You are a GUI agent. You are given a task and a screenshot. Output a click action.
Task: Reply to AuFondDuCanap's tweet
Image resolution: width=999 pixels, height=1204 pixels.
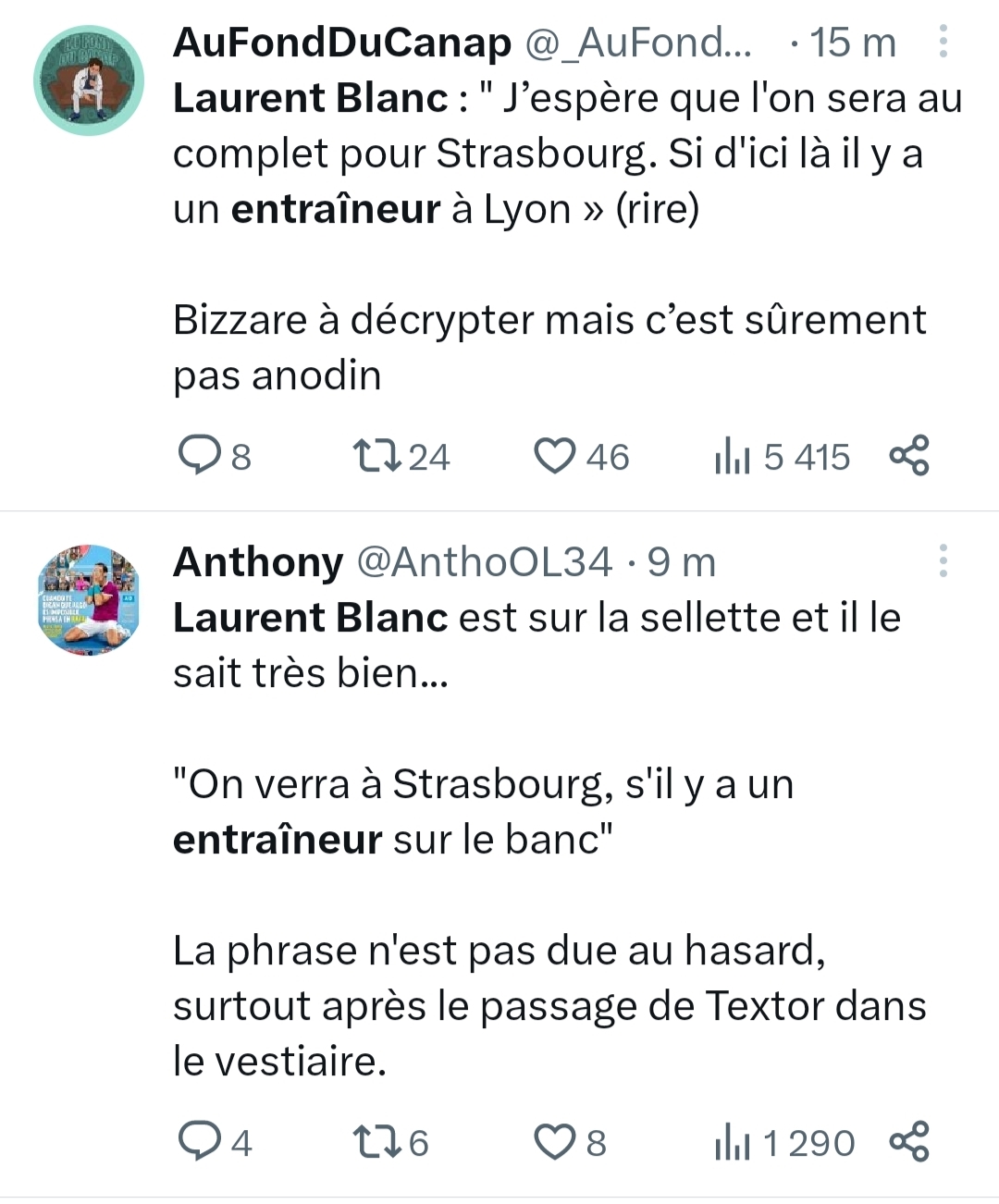197,456
